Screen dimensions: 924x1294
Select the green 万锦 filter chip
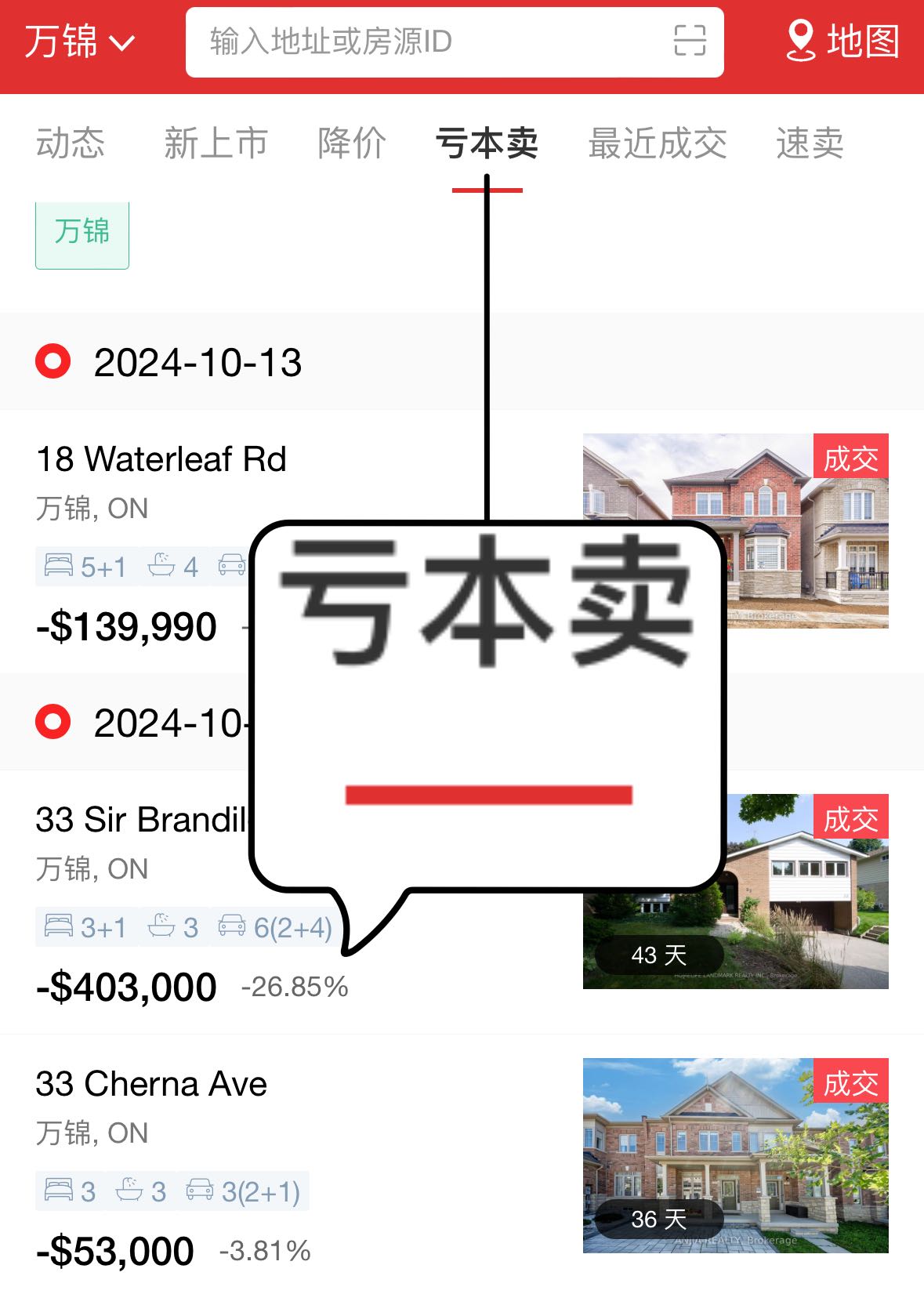click(x=82, y=233)
